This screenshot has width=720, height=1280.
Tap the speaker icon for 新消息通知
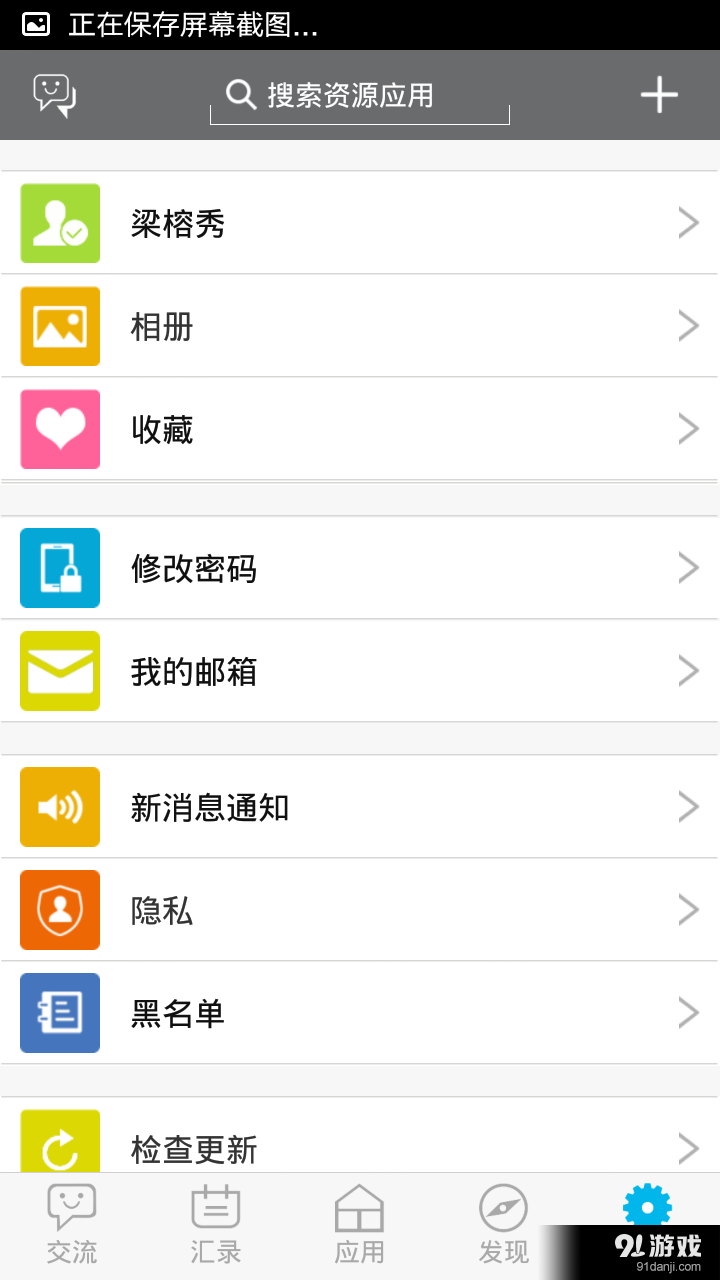(59, 806)
